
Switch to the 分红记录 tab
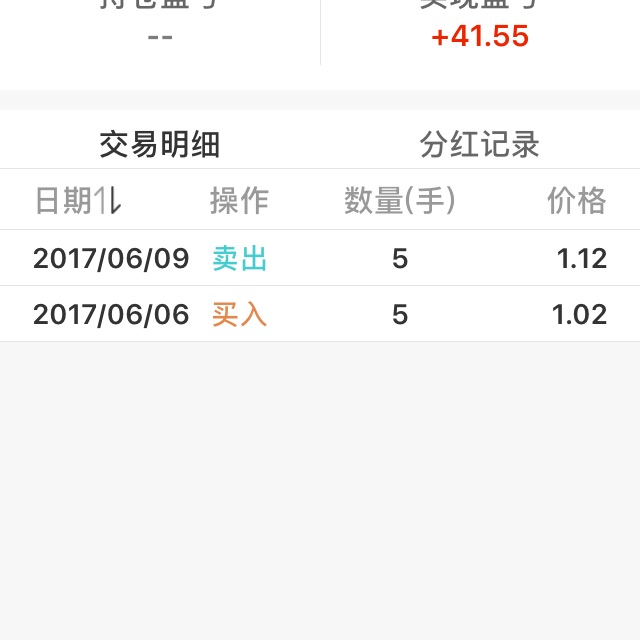(480, 145)
